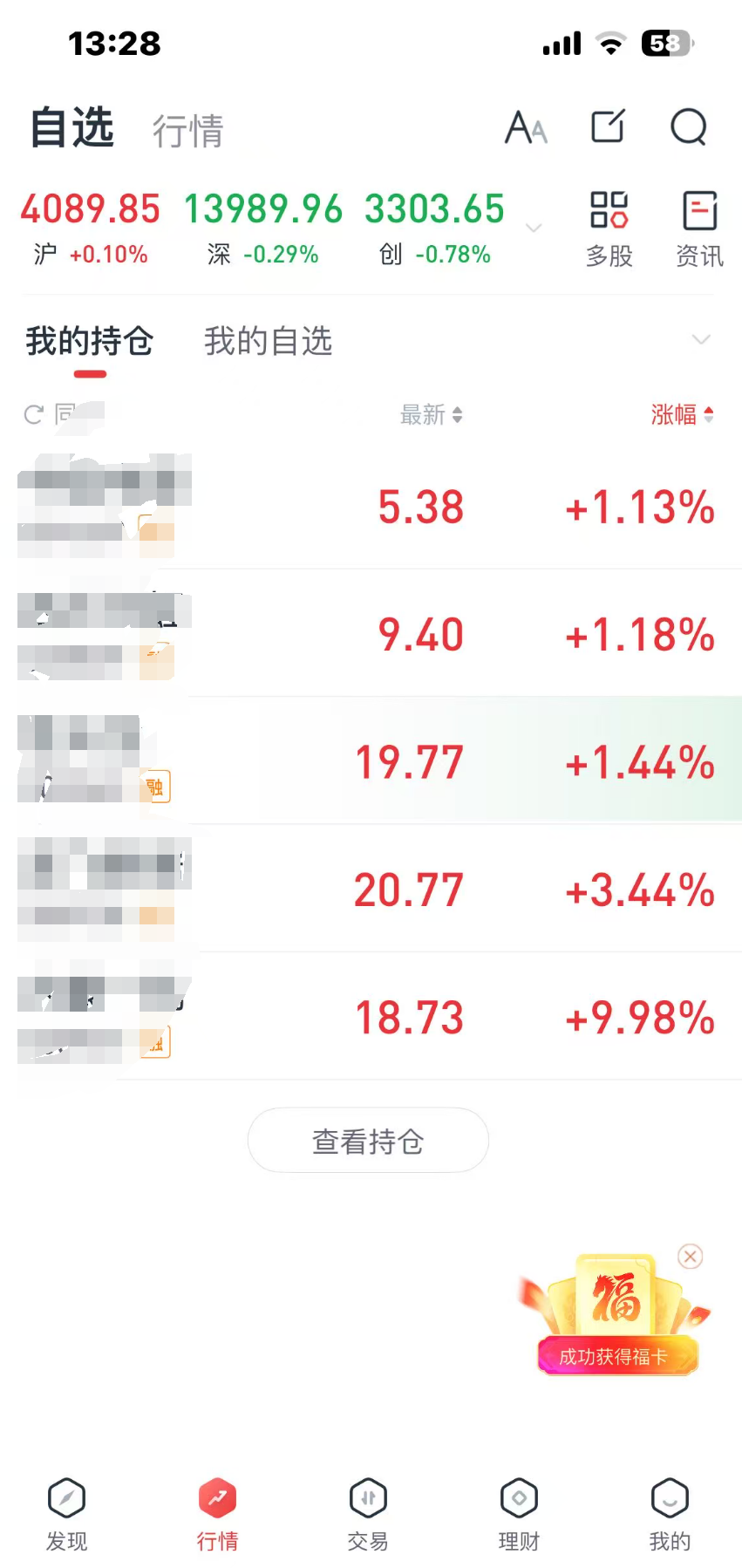Viewport: 742px width, 1568px height.
Task: Go to the 我的 bottom tab
Action: [670, 1513]
